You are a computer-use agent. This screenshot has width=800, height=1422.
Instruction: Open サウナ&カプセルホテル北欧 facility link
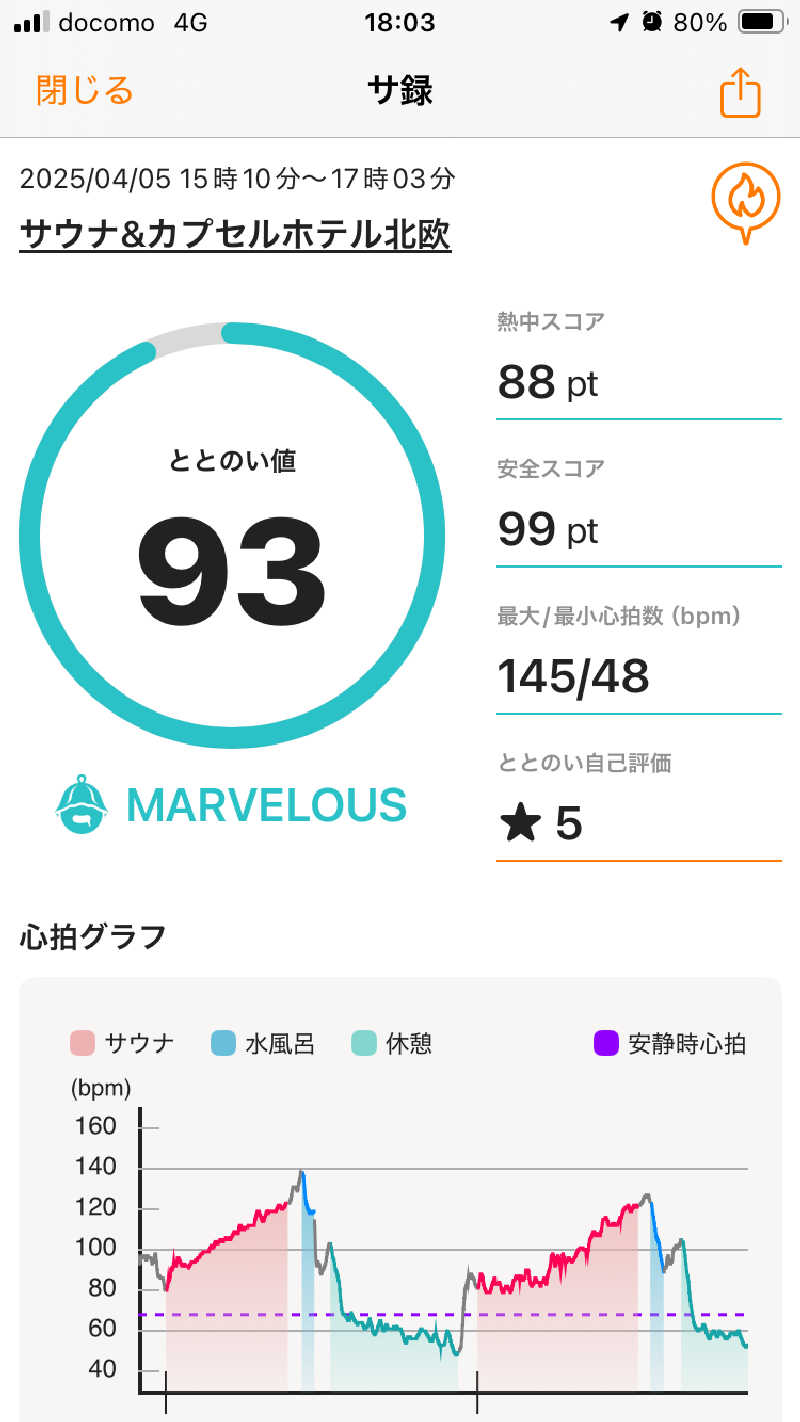[235, 235]
